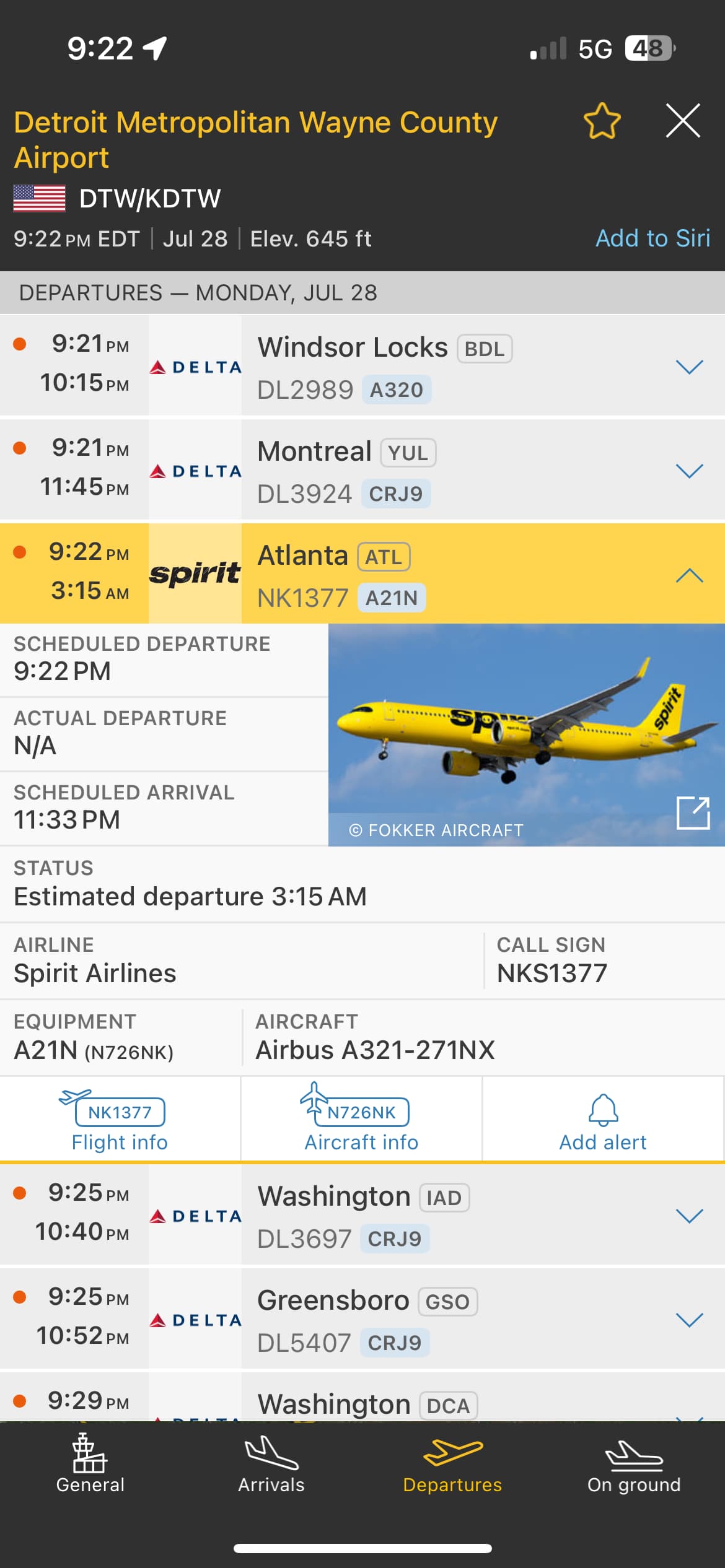Open the Spirit aircraft photo full size
This screenshot has width=725, height=1568.
coord(693,812)
